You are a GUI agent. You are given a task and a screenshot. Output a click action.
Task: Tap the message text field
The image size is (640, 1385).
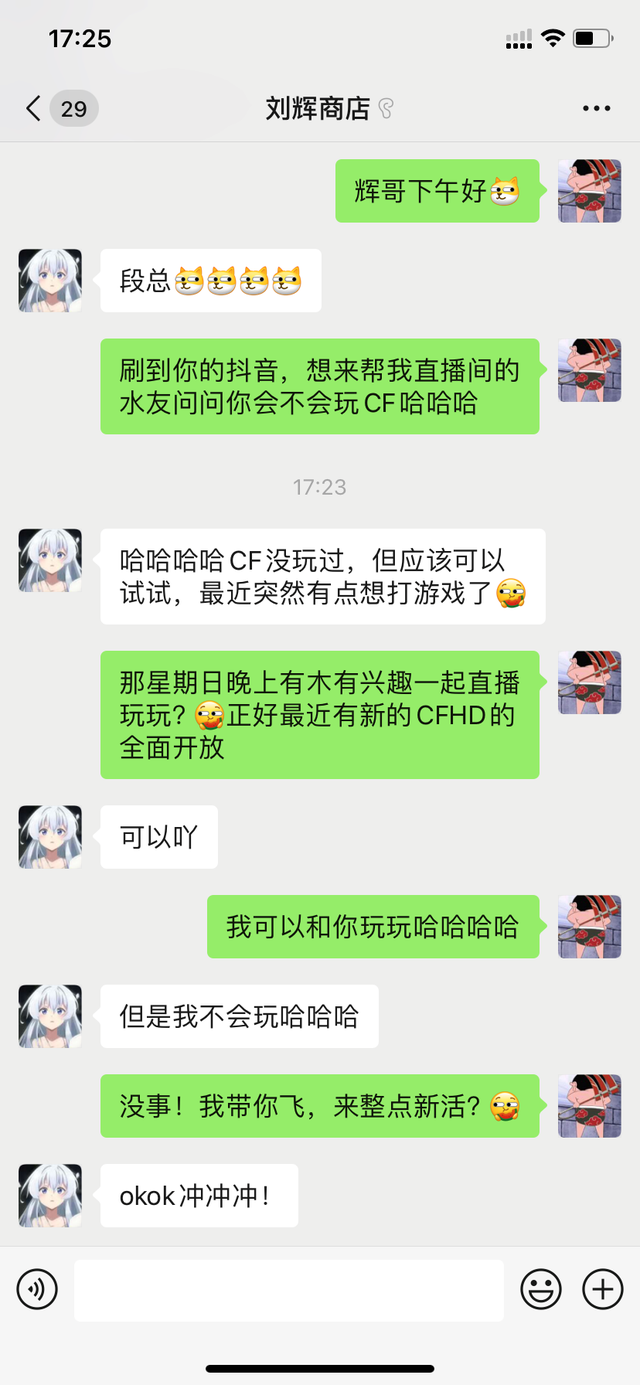point(288,1290)
